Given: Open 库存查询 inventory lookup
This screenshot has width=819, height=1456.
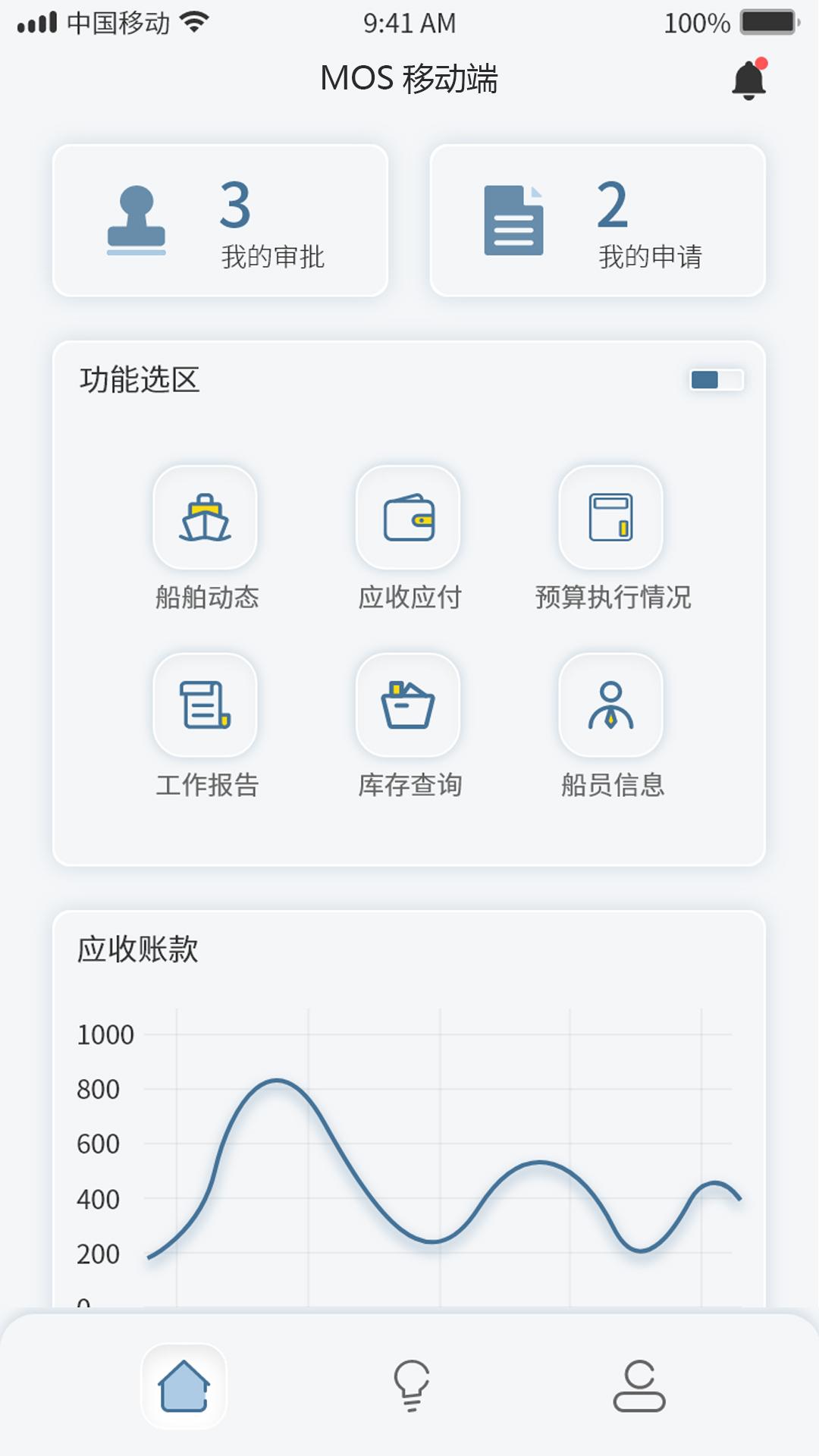Looking at the screenshot, I should pos(409,705).
